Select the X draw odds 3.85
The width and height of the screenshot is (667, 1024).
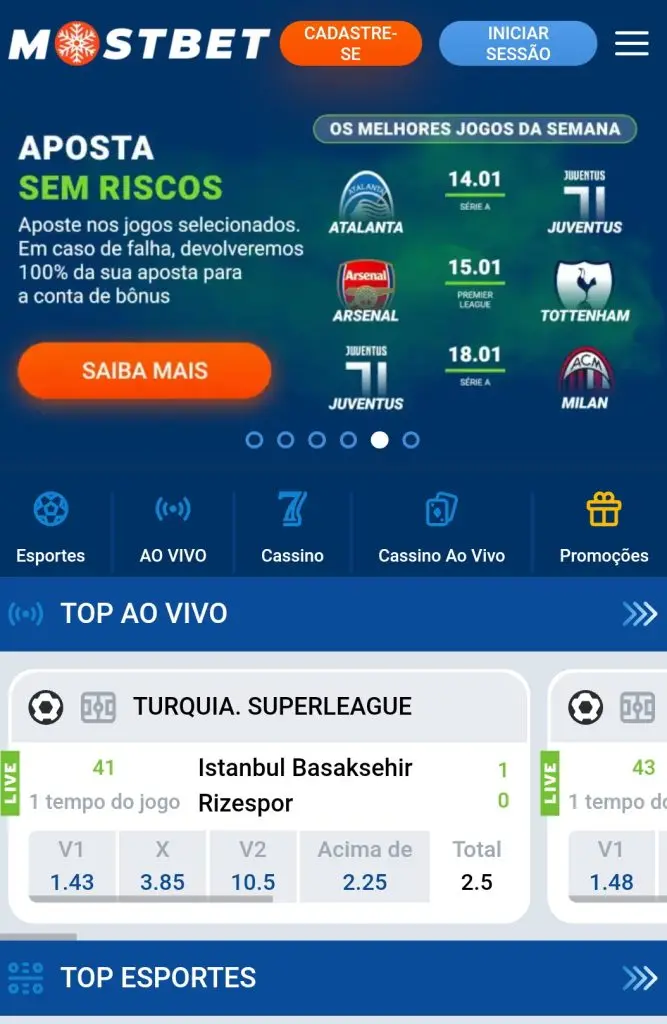tap(162, 866)
